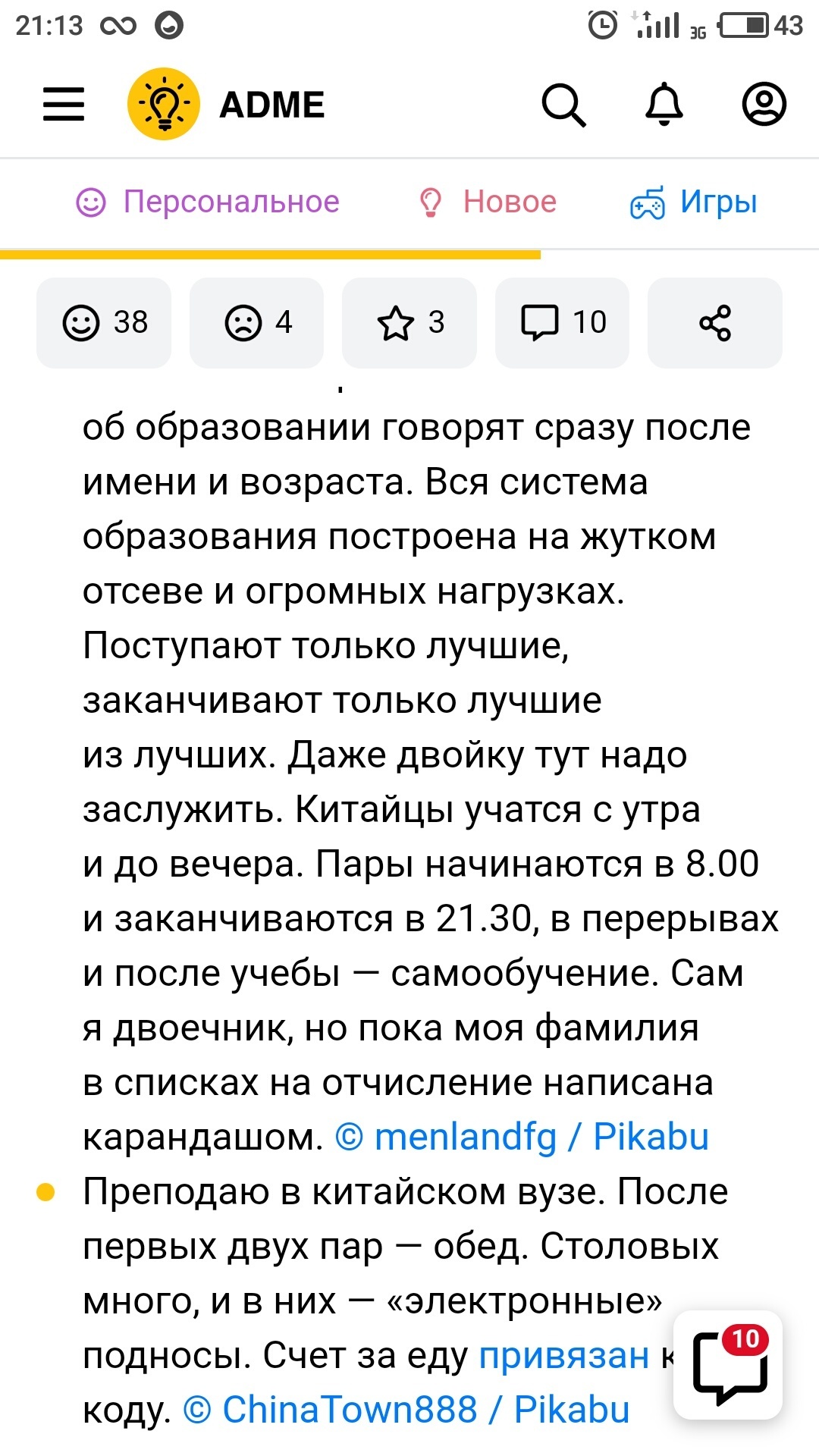Open the notifications bell
Viewport: 819px width, 1456px height.
[664, 104]
